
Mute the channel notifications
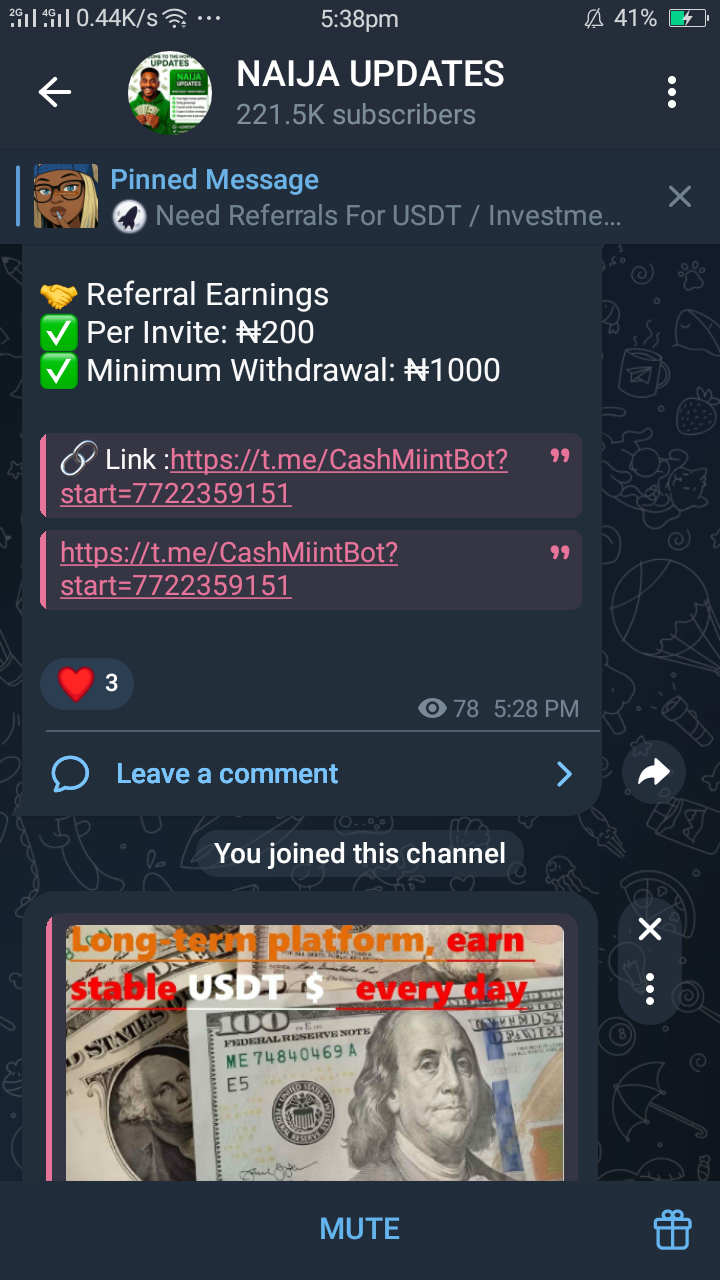point(359,1229)
